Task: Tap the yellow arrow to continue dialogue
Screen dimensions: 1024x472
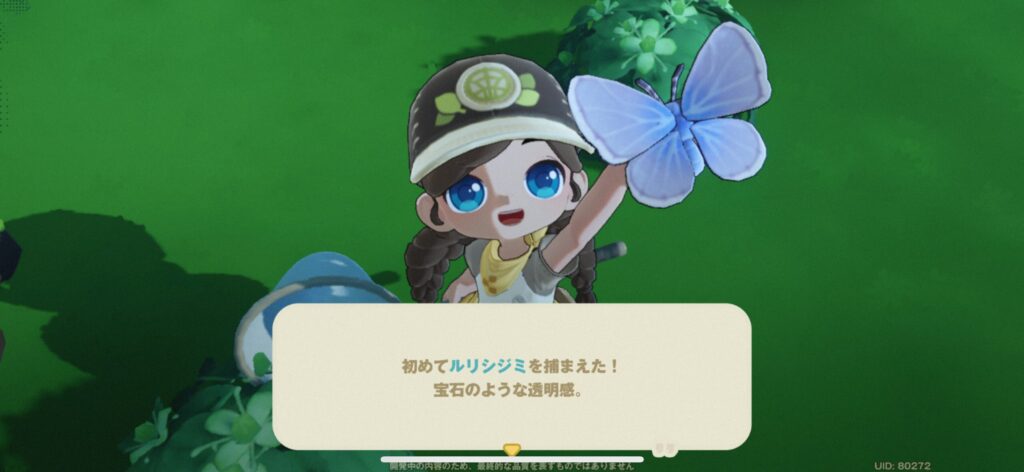Action: coord(512,450)
